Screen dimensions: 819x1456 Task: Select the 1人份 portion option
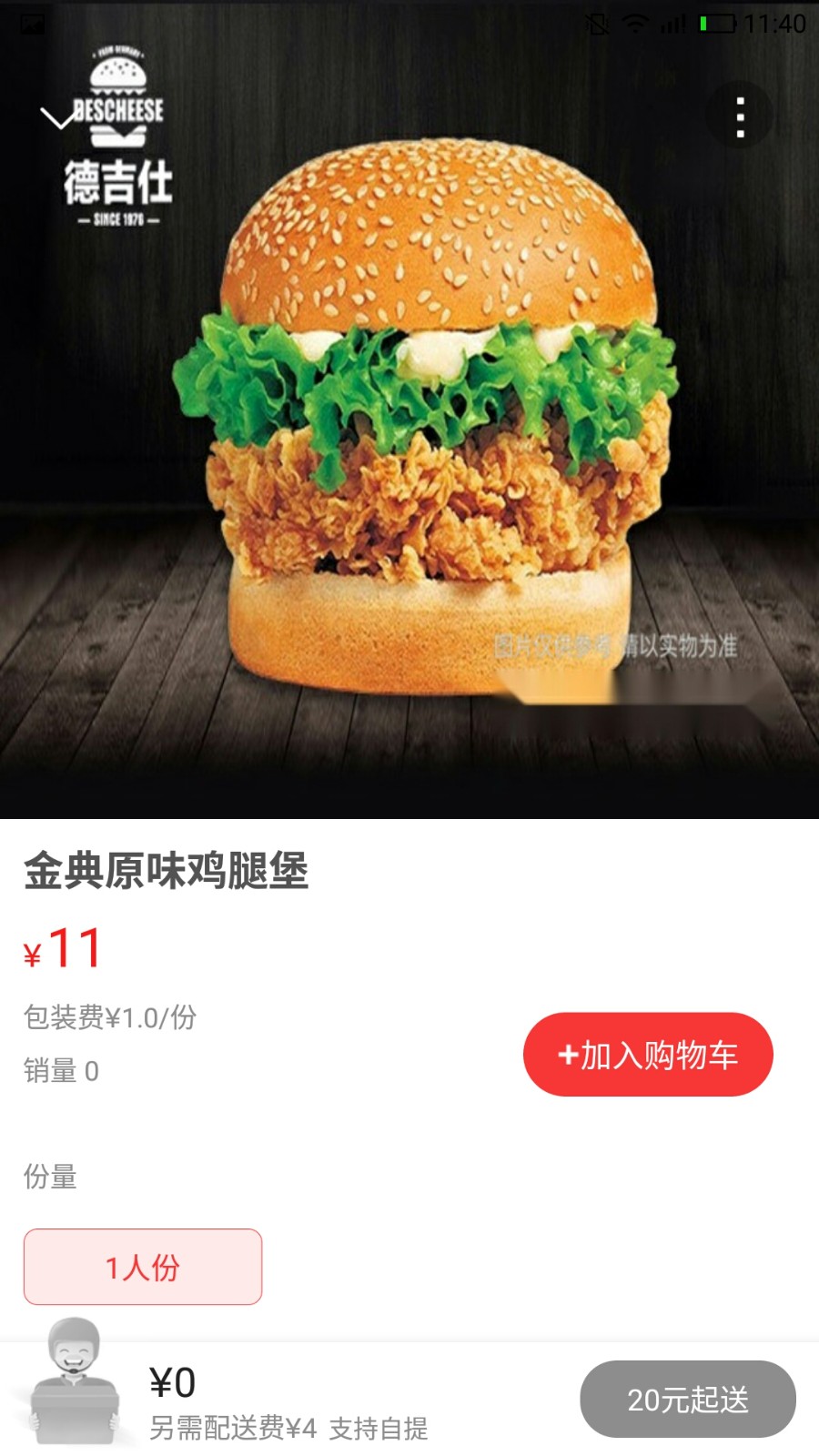[142, 1265]
